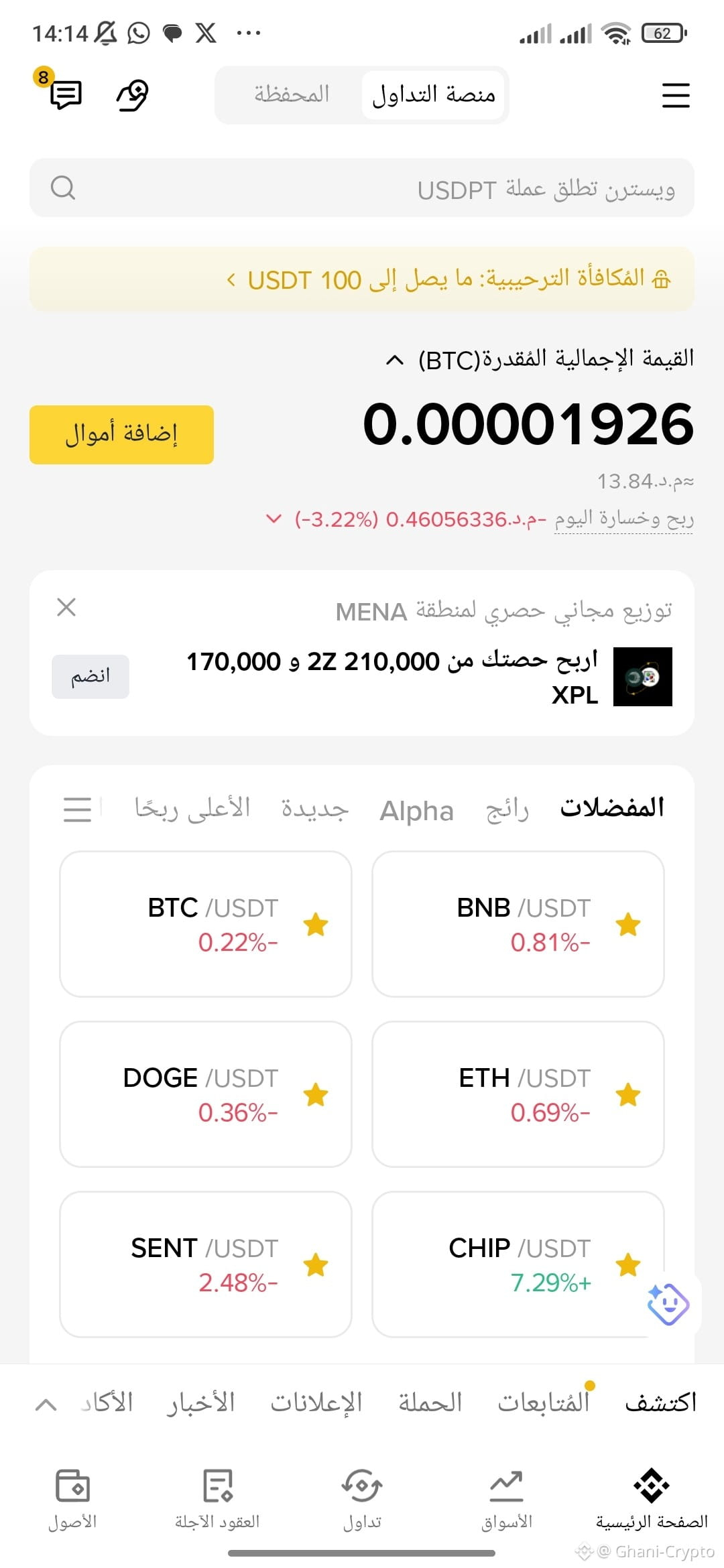Dismiss the MENA airdrop card

(x=66, y=607)
